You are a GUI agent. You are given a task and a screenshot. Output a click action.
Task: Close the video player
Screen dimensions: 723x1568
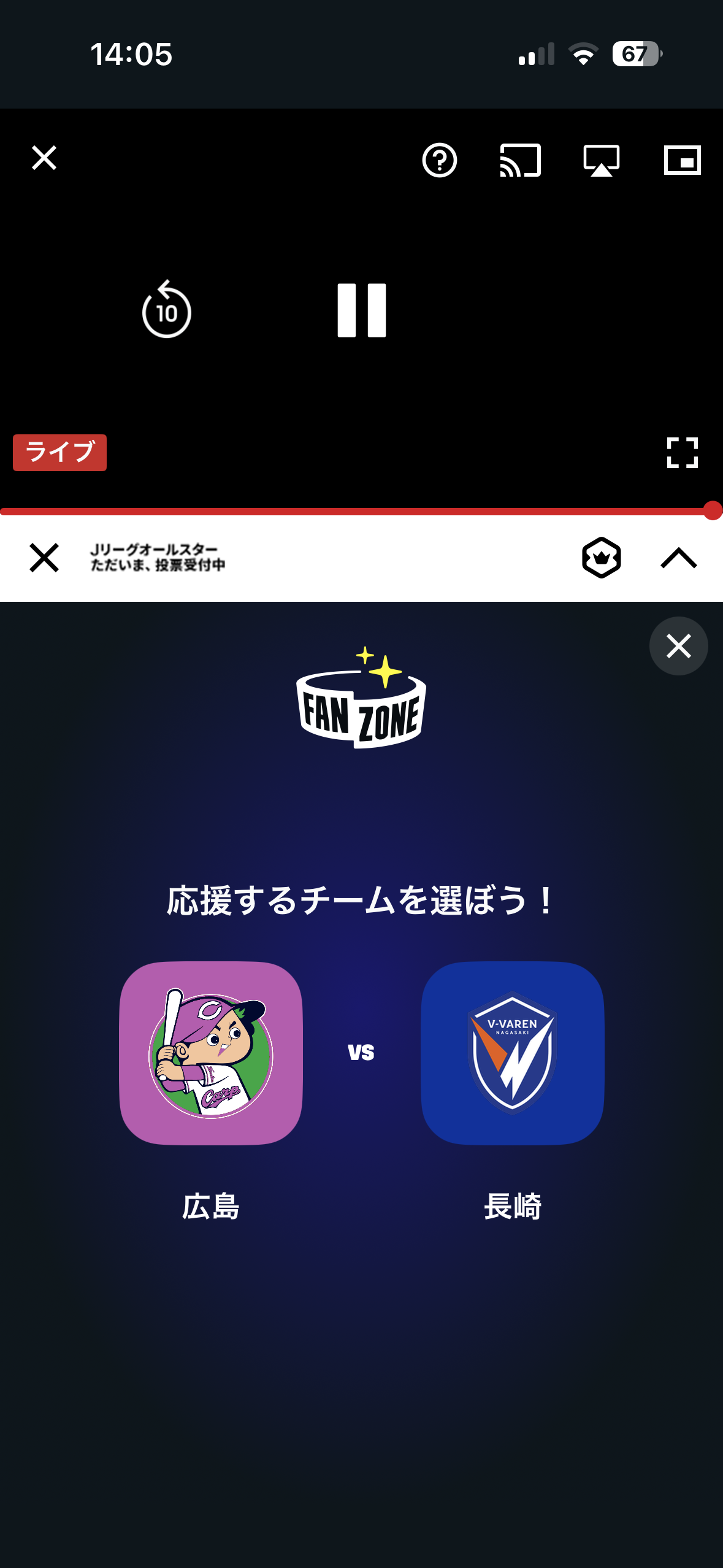(x=44, y=158)
